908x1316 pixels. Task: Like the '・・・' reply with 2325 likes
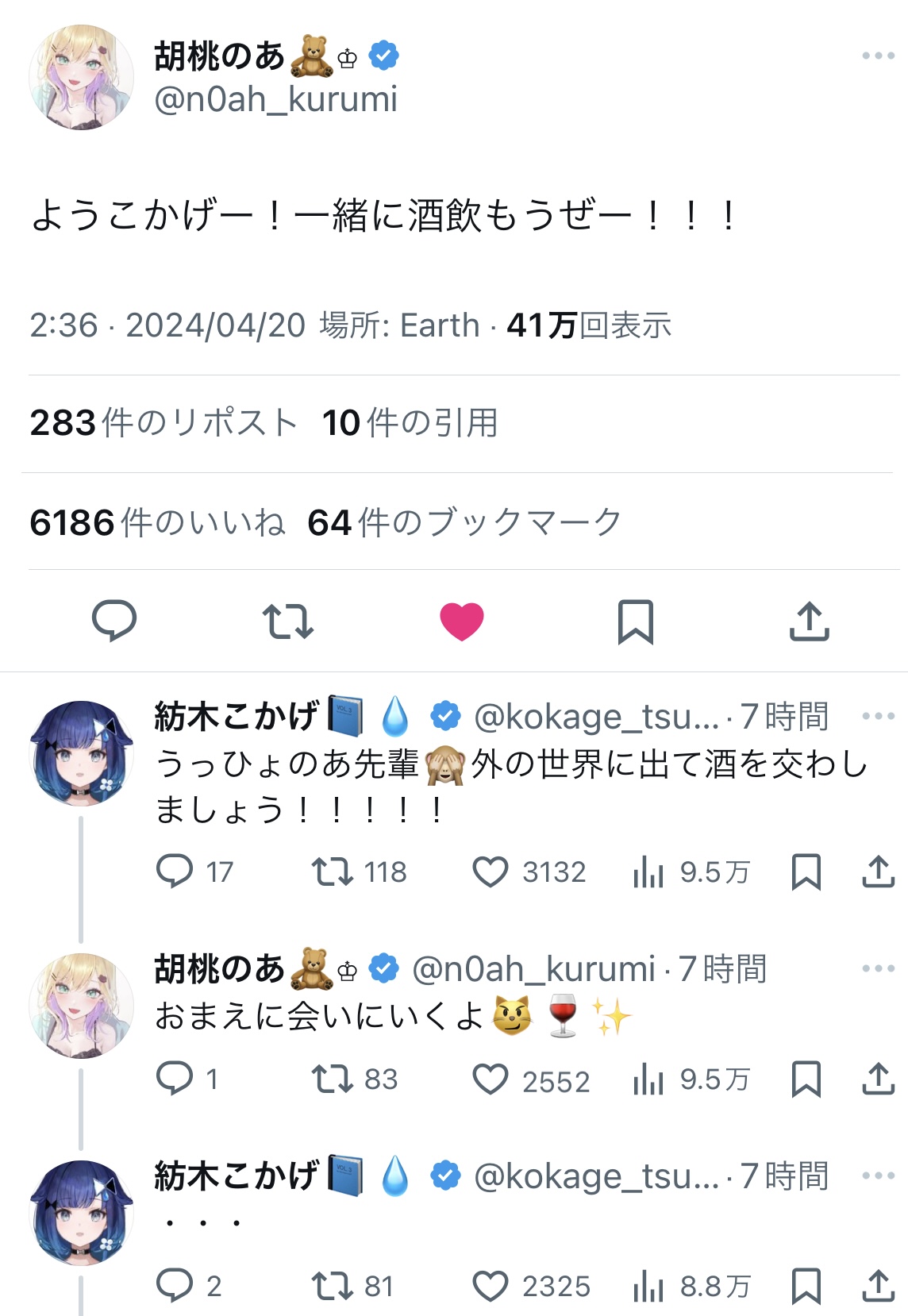pos(491,1286)
